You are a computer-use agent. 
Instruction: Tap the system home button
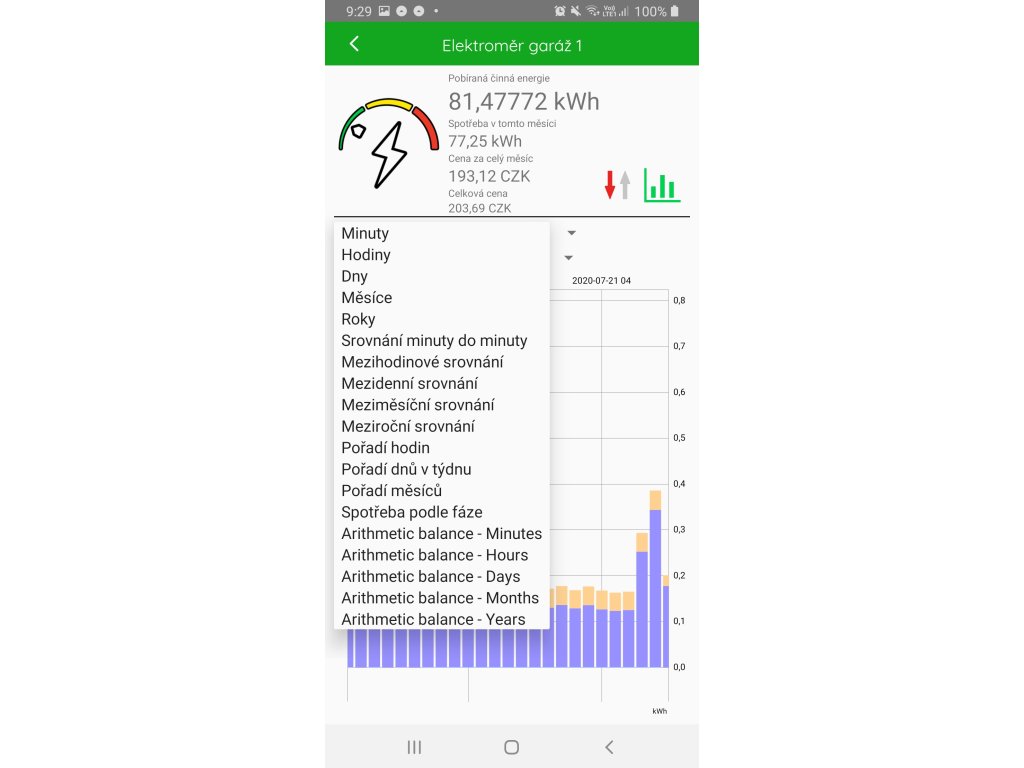(x=511, y=747)
